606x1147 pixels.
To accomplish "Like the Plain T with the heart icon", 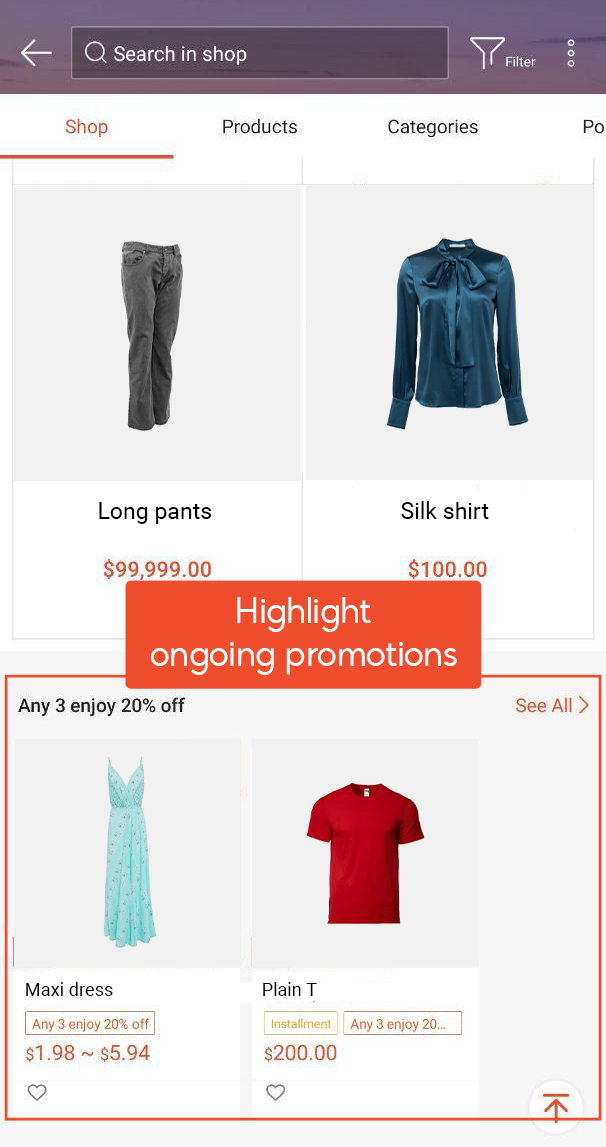I will coord(276,1092).
